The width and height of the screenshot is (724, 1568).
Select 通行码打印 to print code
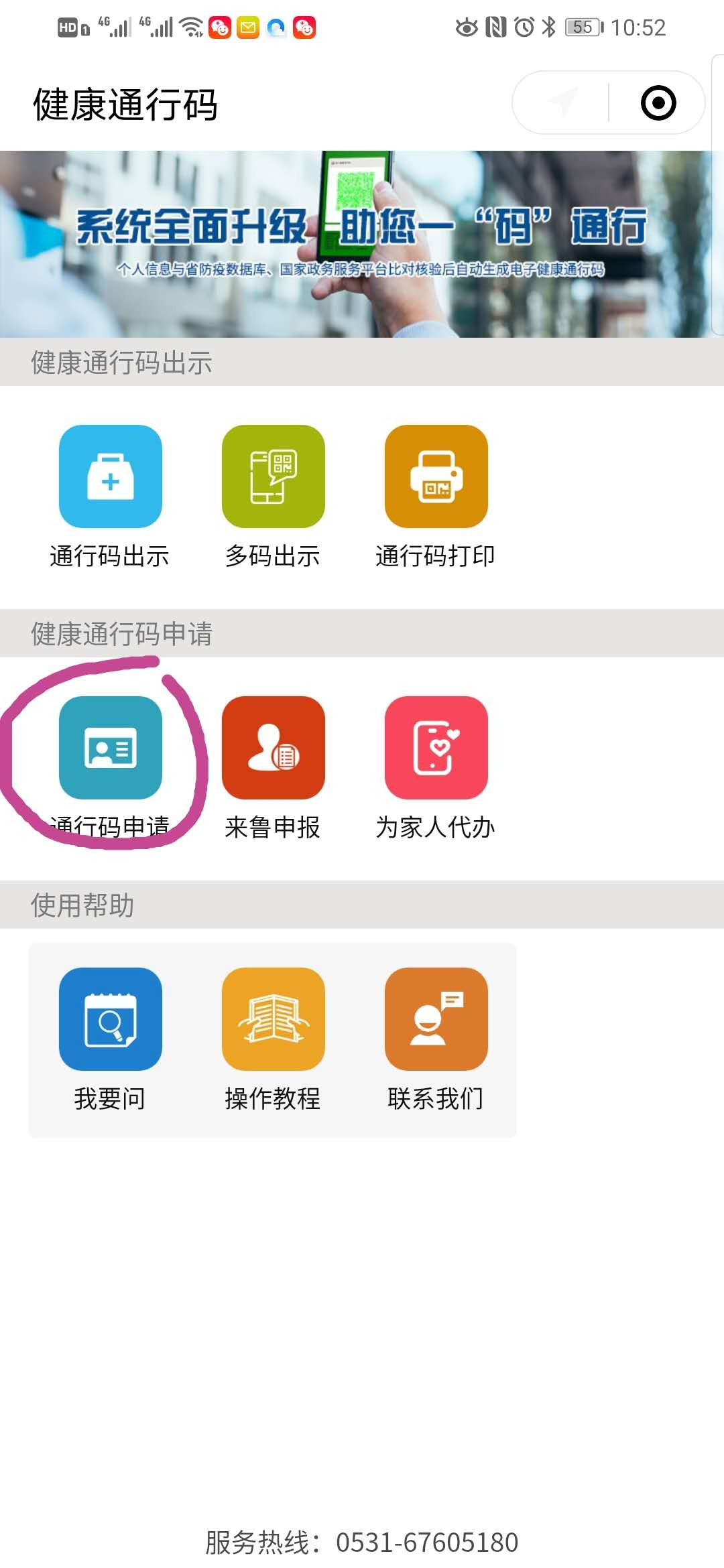point(436,476)
